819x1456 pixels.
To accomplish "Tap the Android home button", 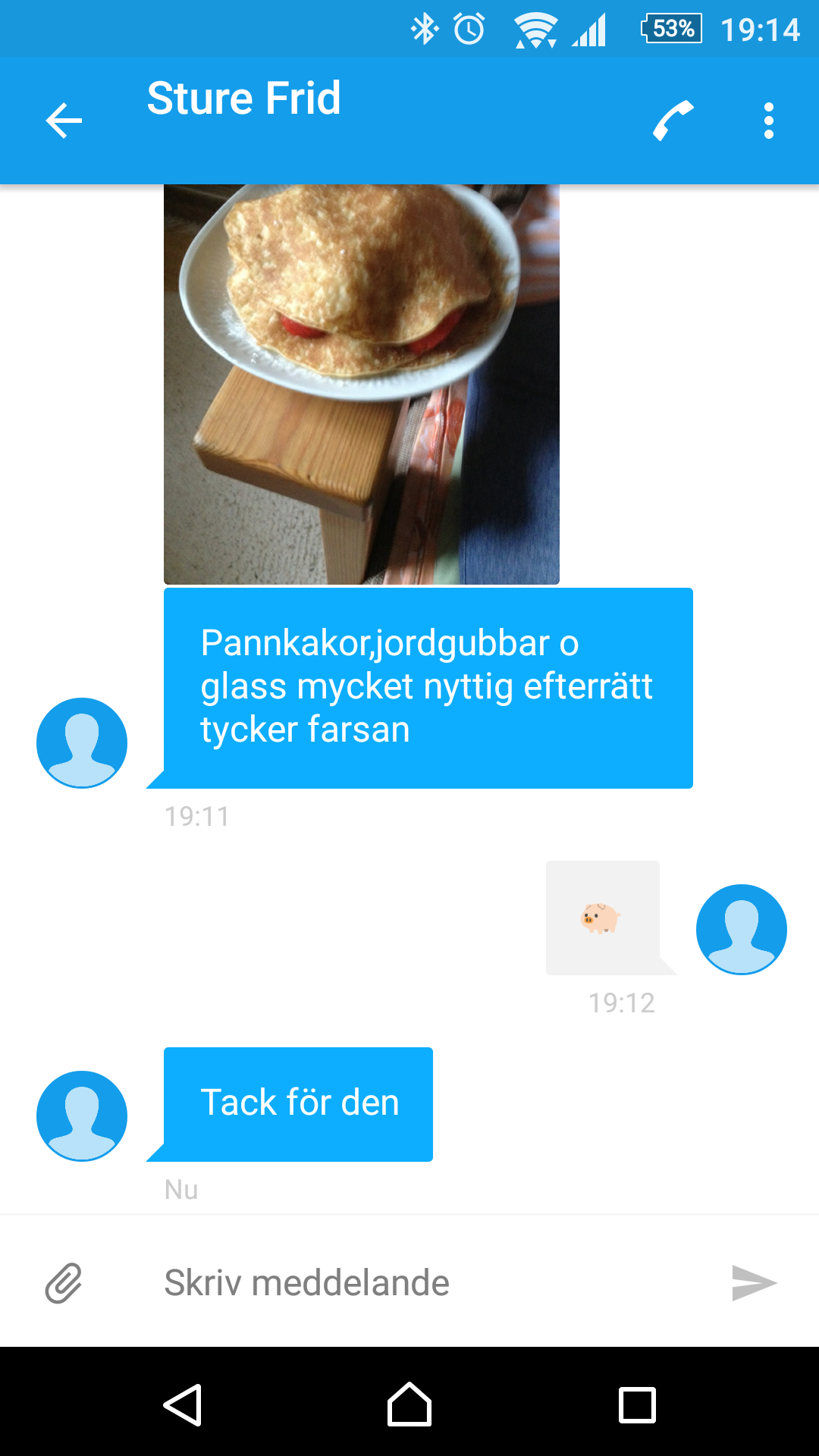I will tap(409, 1404).
